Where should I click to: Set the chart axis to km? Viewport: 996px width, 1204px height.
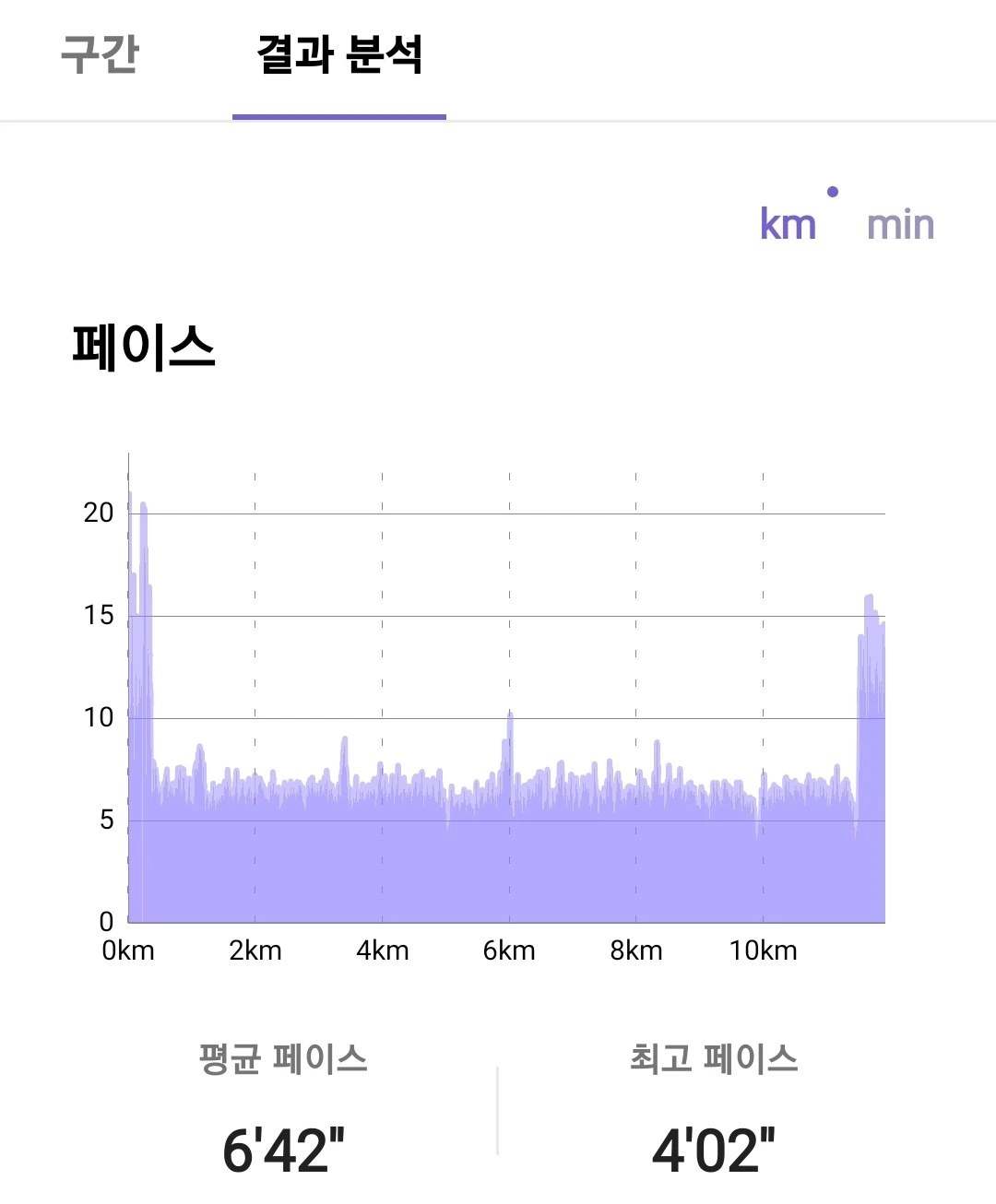tap(788, 225)
